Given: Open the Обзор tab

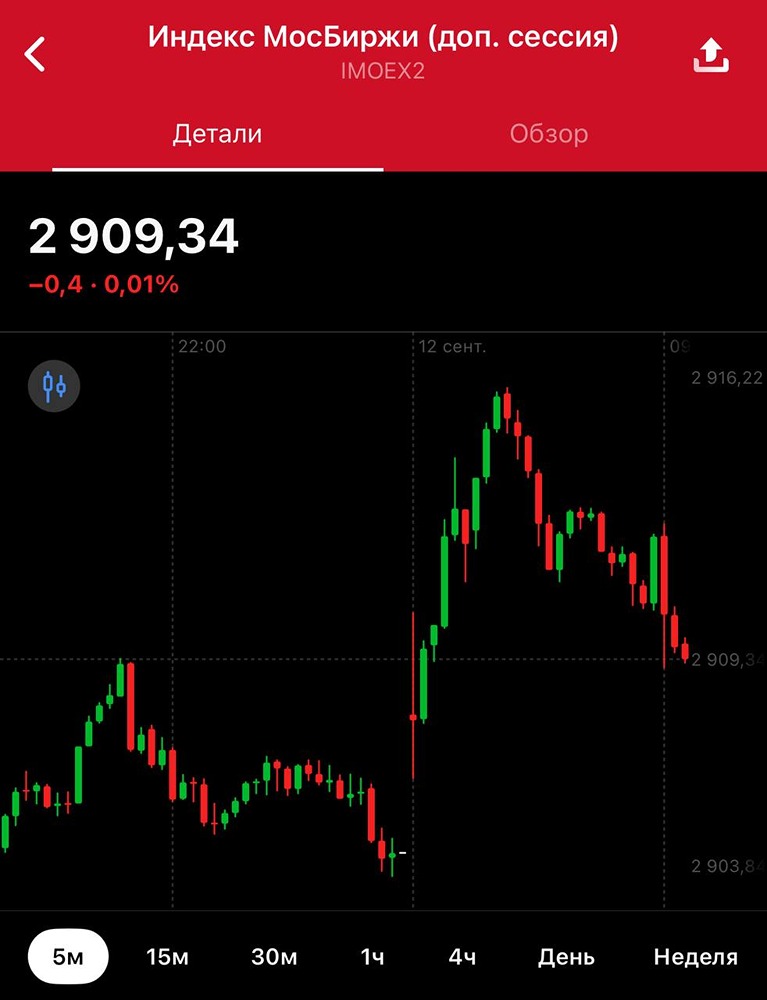Looking at the screenshot, I should [x=548, y=134].
